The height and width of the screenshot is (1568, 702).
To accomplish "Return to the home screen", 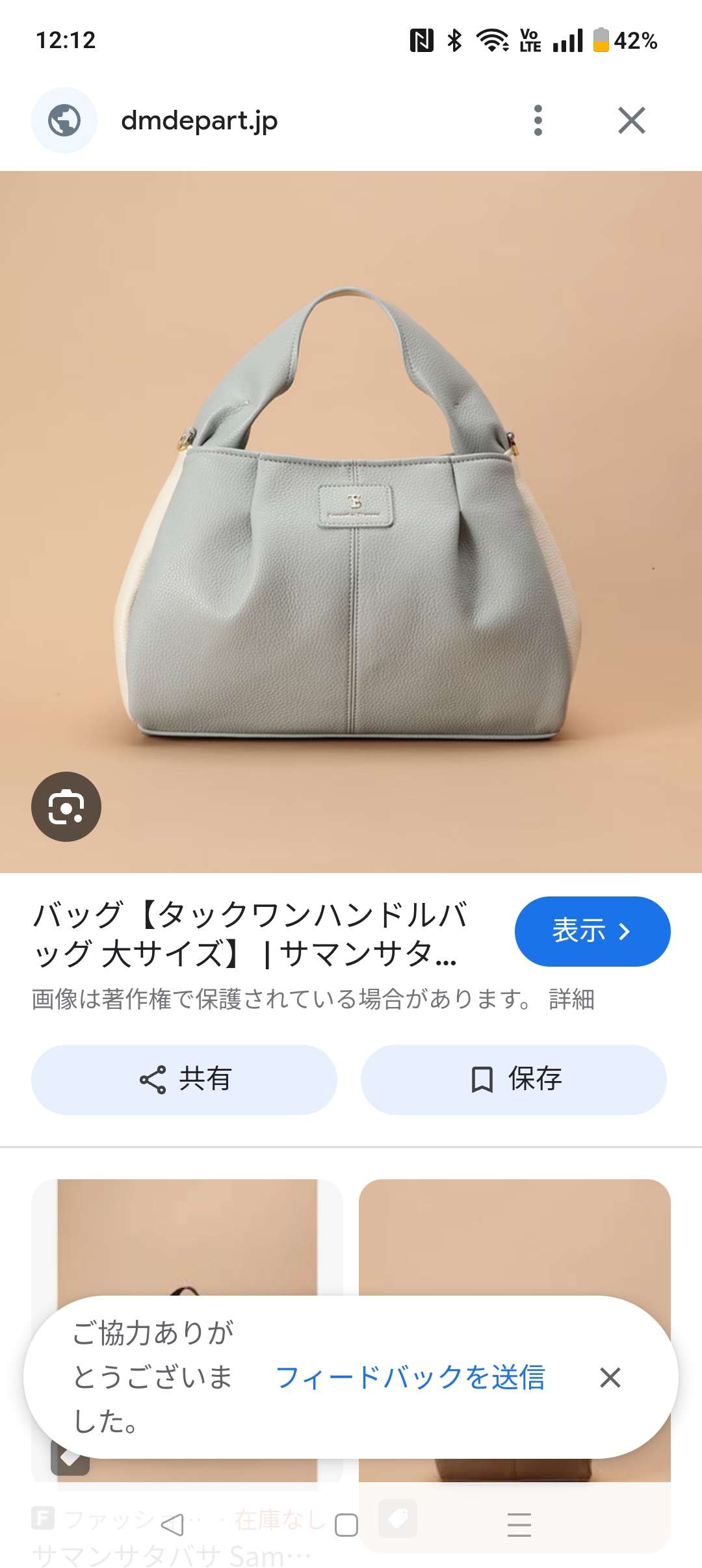I will 346,1524.
